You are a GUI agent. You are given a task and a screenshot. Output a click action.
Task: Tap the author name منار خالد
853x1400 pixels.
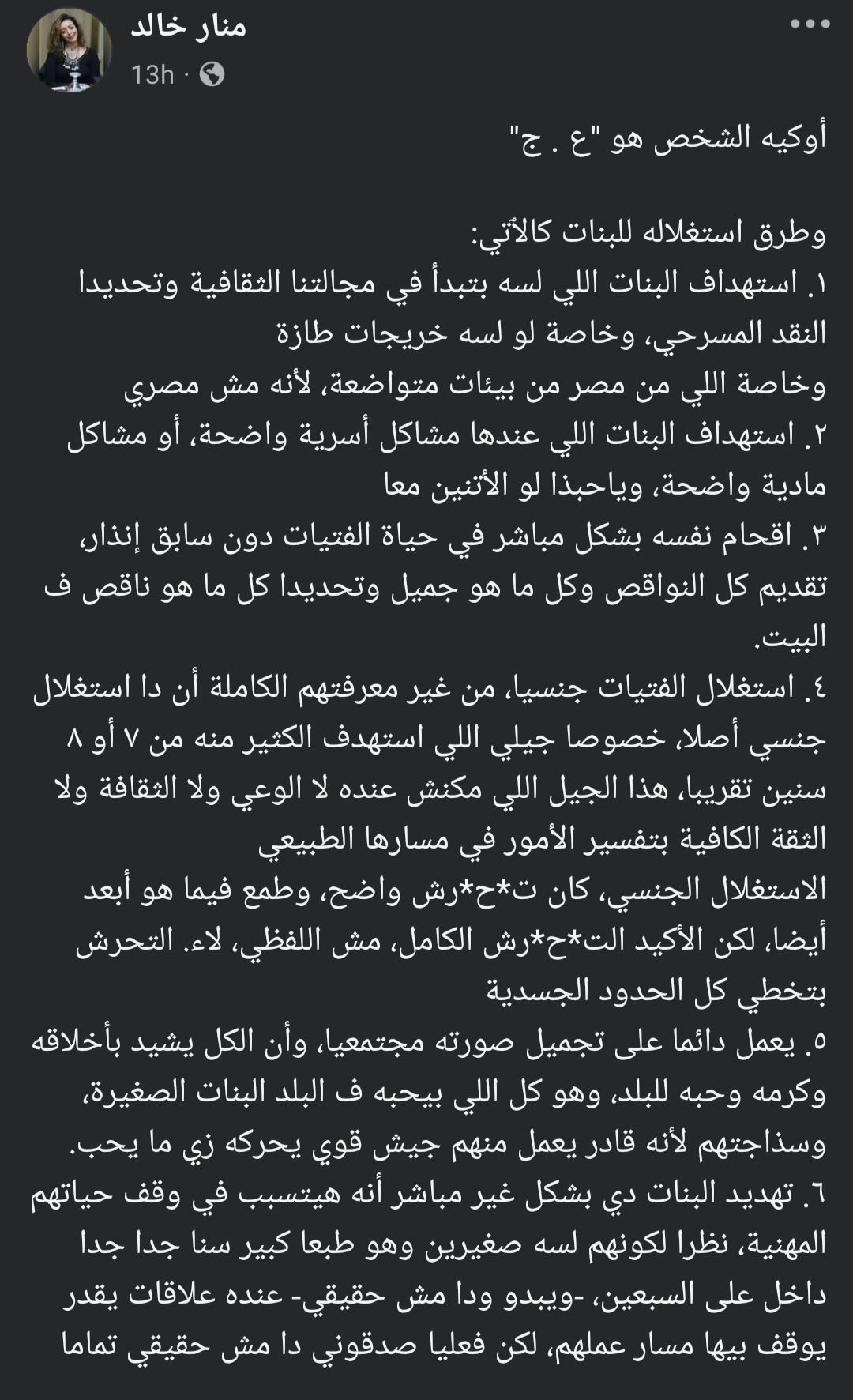pyautogui.click(x=189, y=28)
